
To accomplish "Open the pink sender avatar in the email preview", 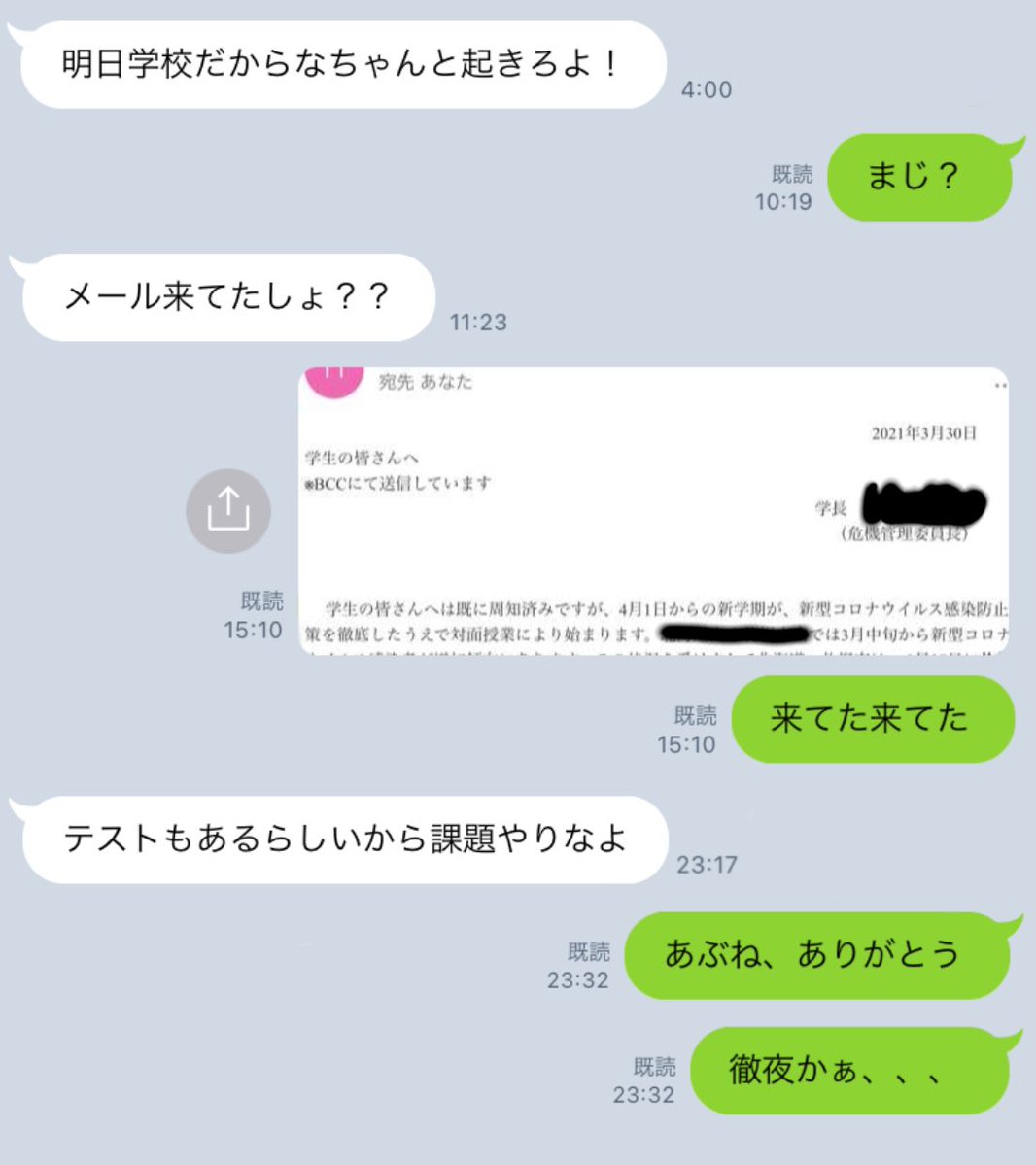I will point(335,383).
